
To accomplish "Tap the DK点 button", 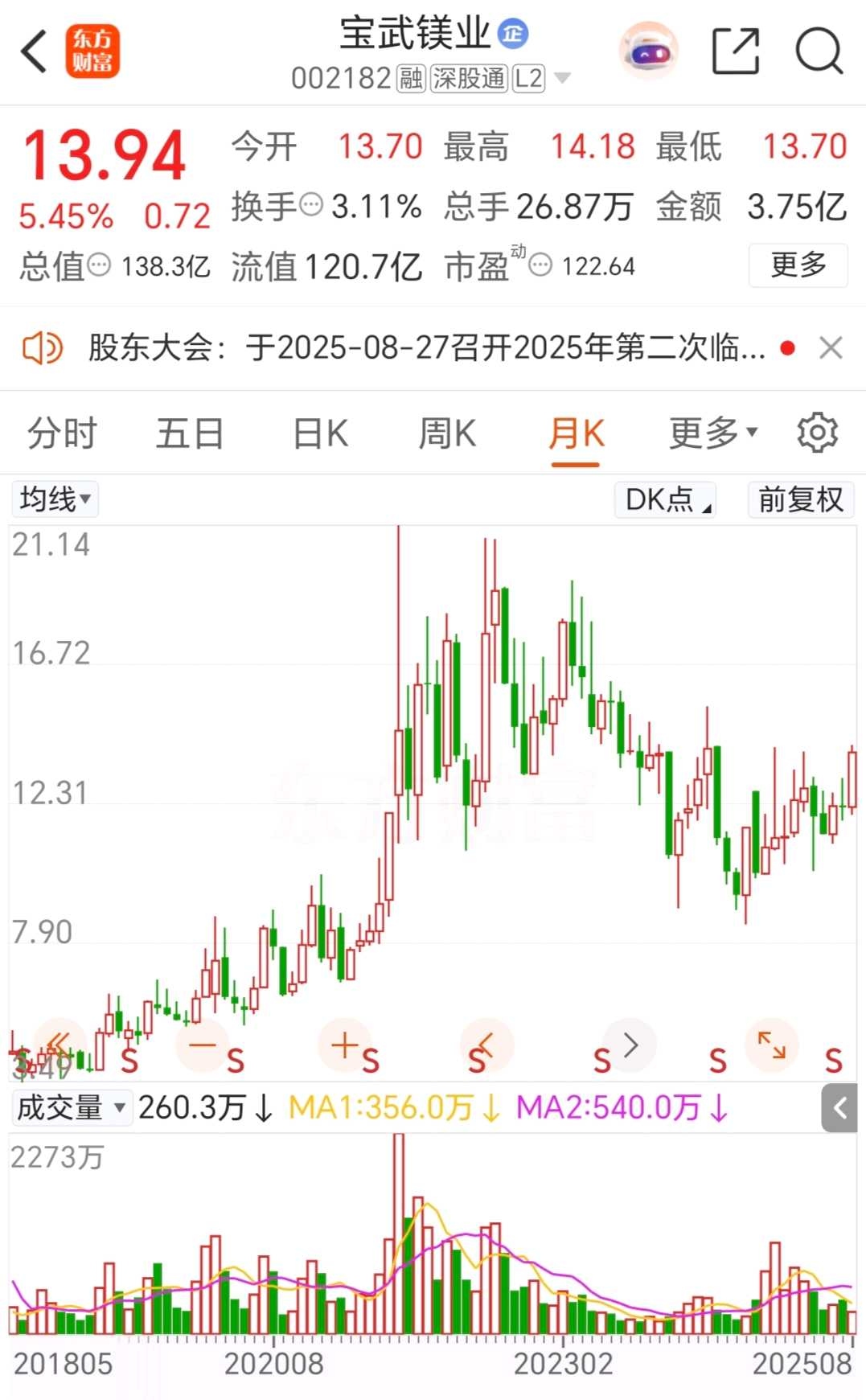I will pyautogui.click(x=665, y=499).
